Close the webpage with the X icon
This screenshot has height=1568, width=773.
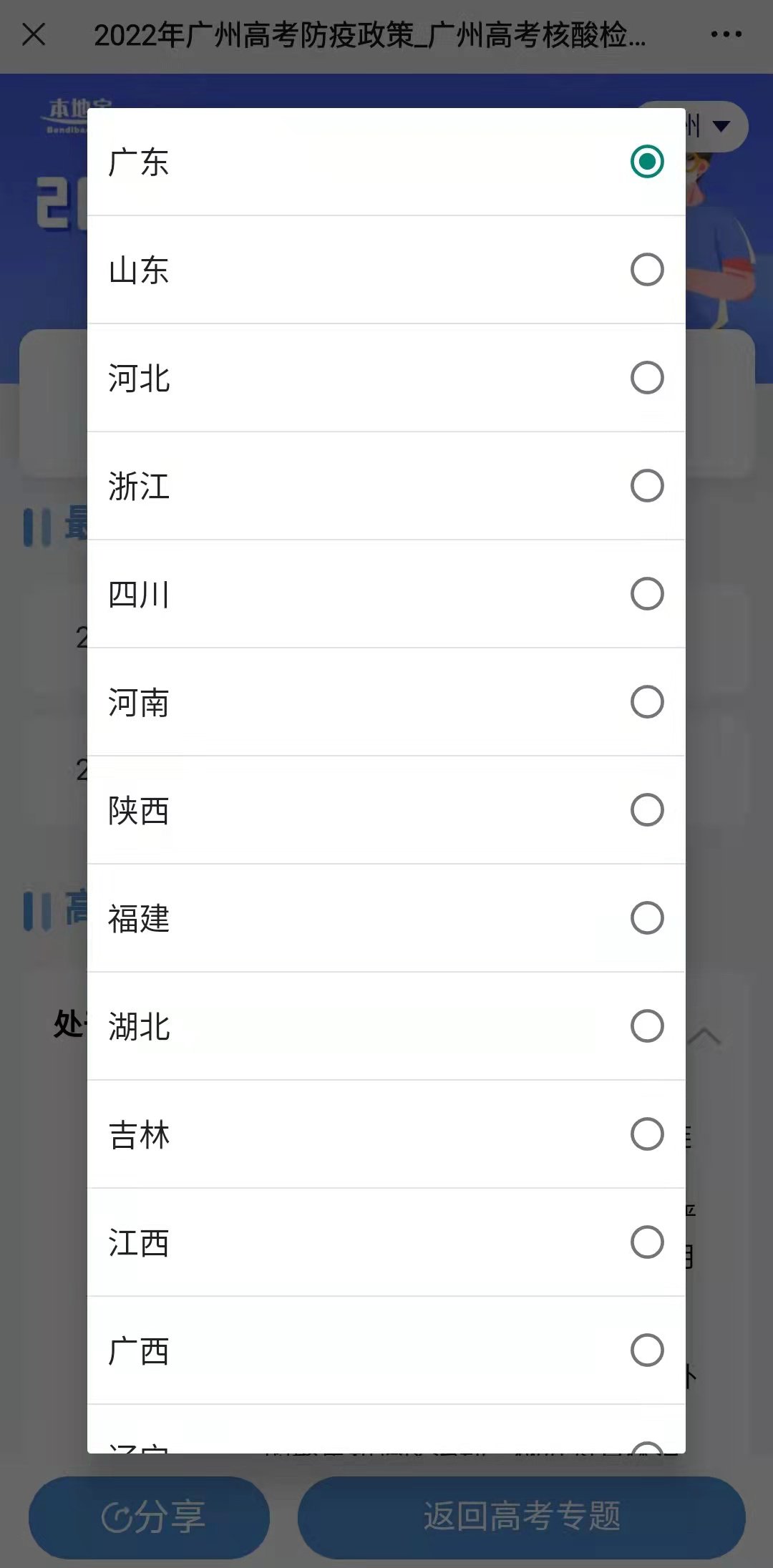point(34,34)
